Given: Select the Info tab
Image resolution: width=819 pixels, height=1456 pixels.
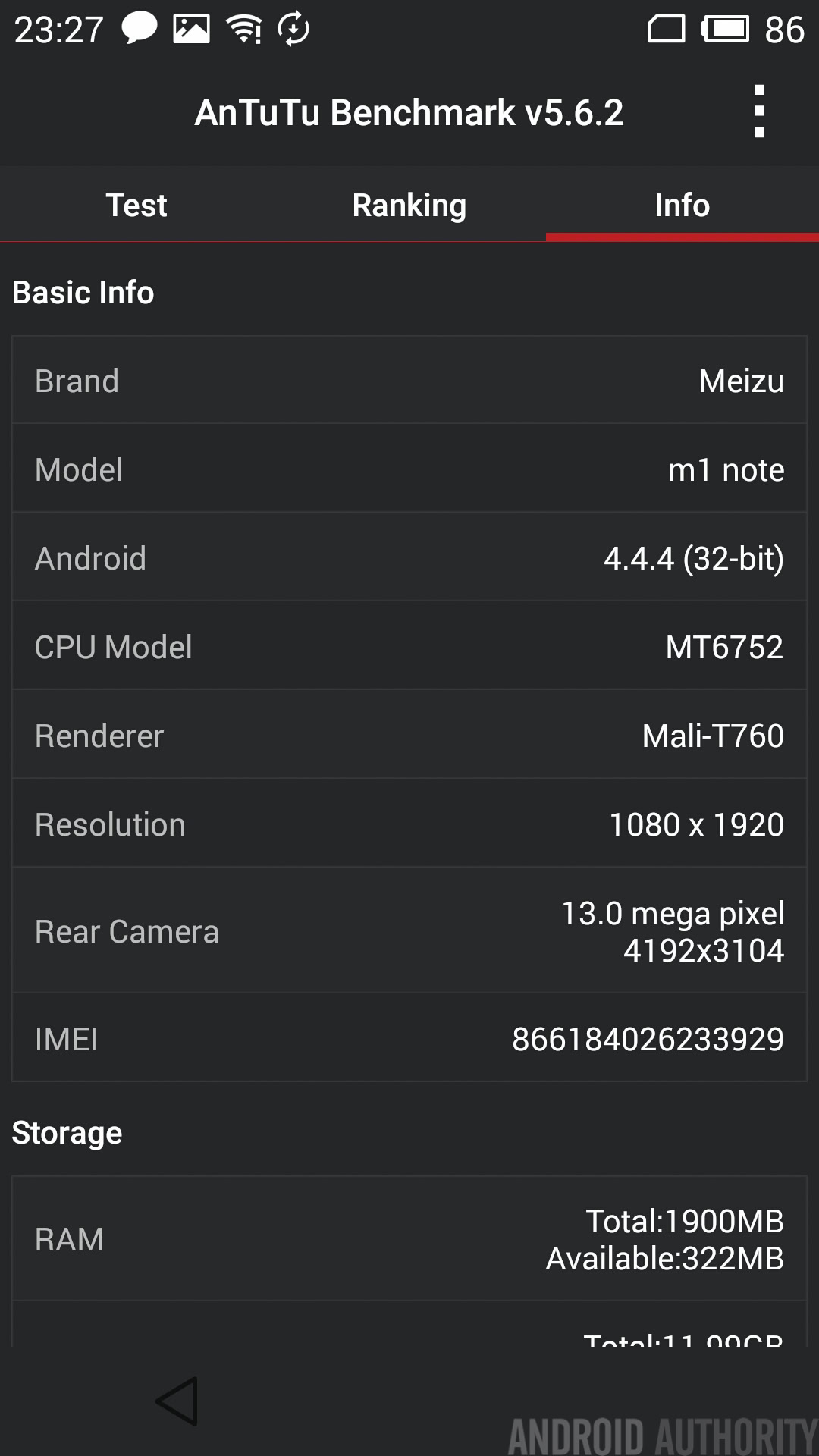Looking at the screenshot, I should click(682, 206).
